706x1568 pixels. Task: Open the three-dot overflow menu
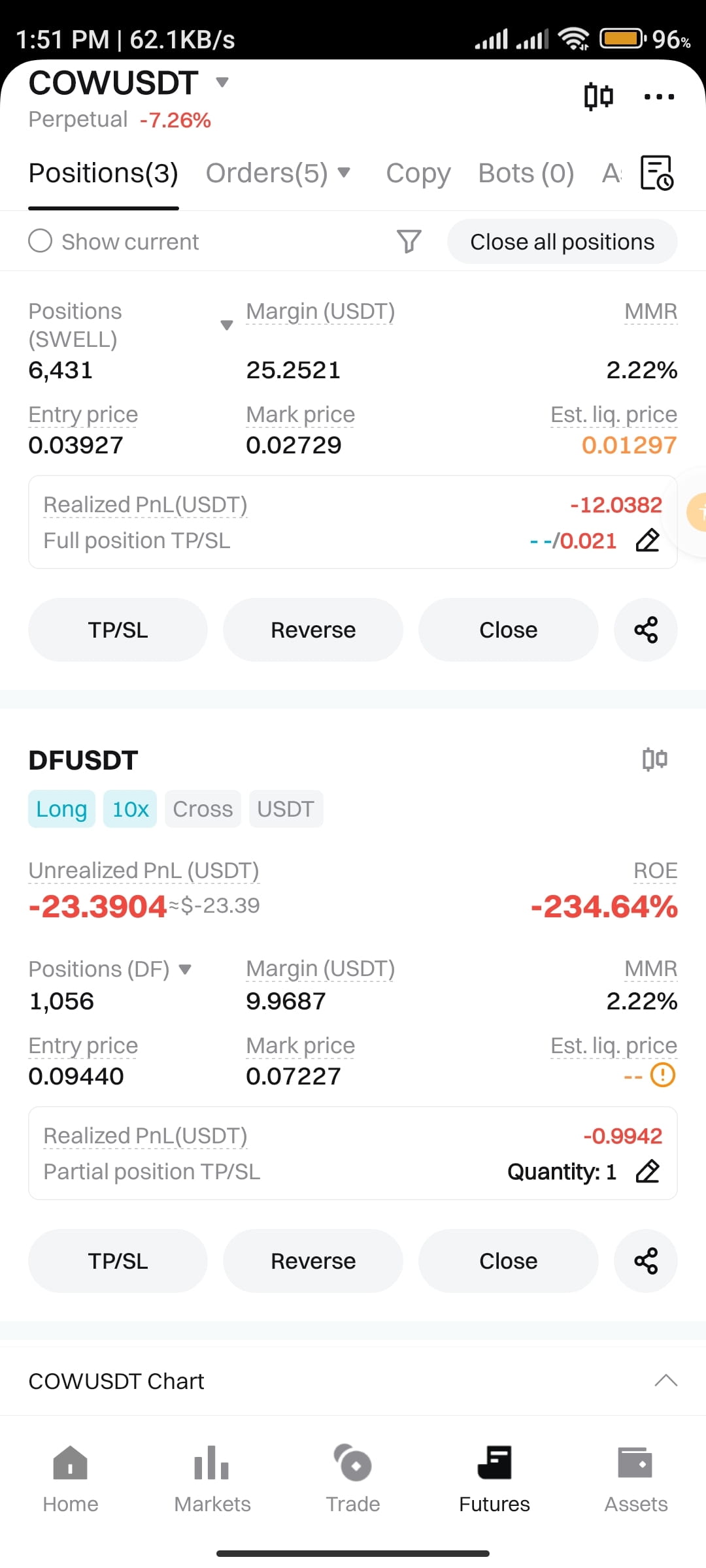(x=659, y=97)
